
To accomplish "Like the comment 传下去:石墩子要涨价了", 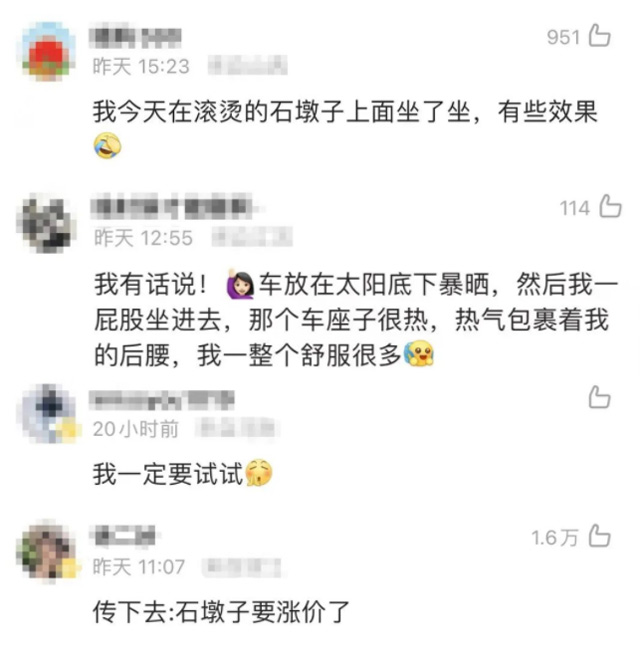I will point(599,537).
